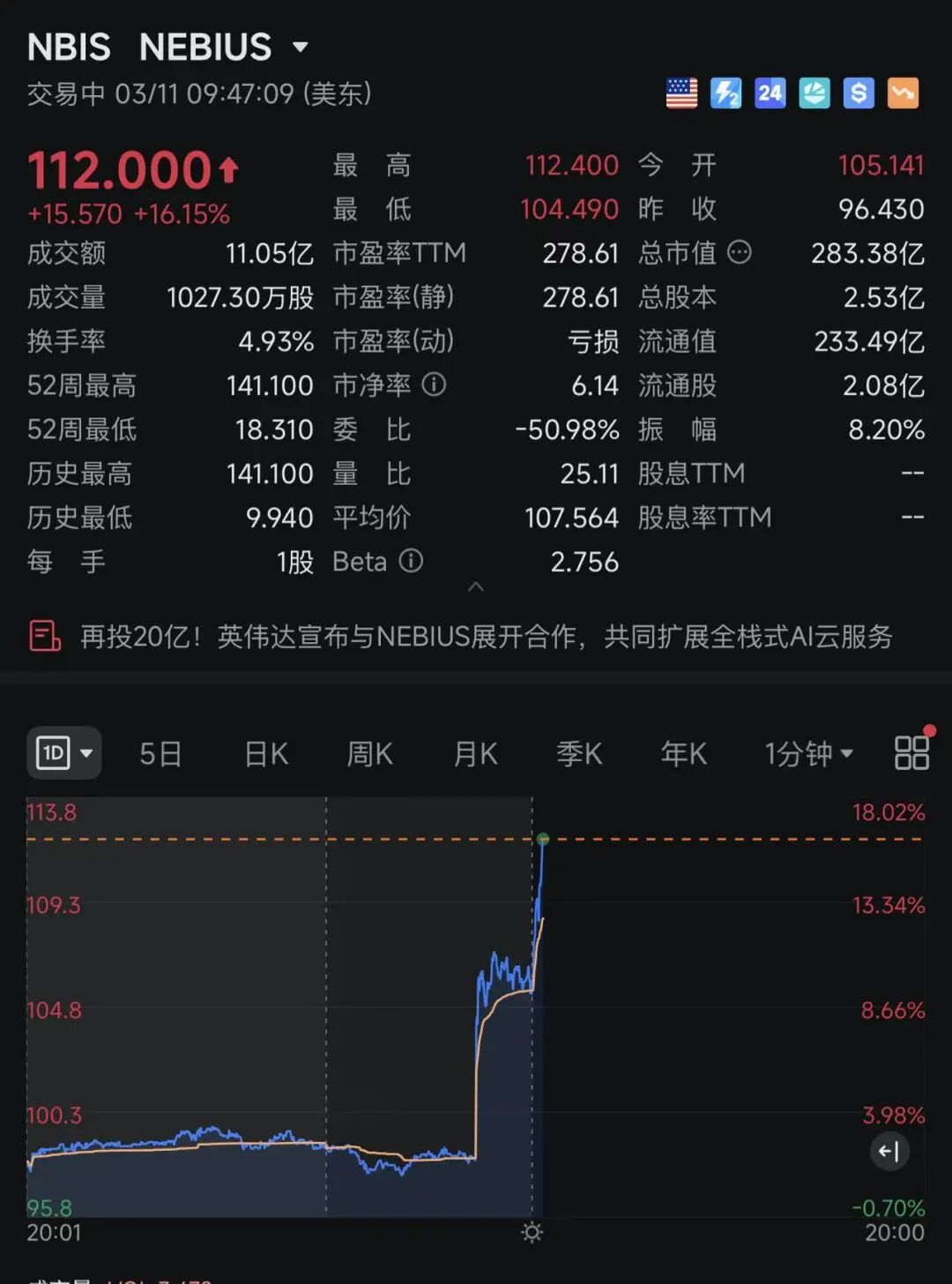
Task: Show info about 市净率
Action: coord(434,384)
